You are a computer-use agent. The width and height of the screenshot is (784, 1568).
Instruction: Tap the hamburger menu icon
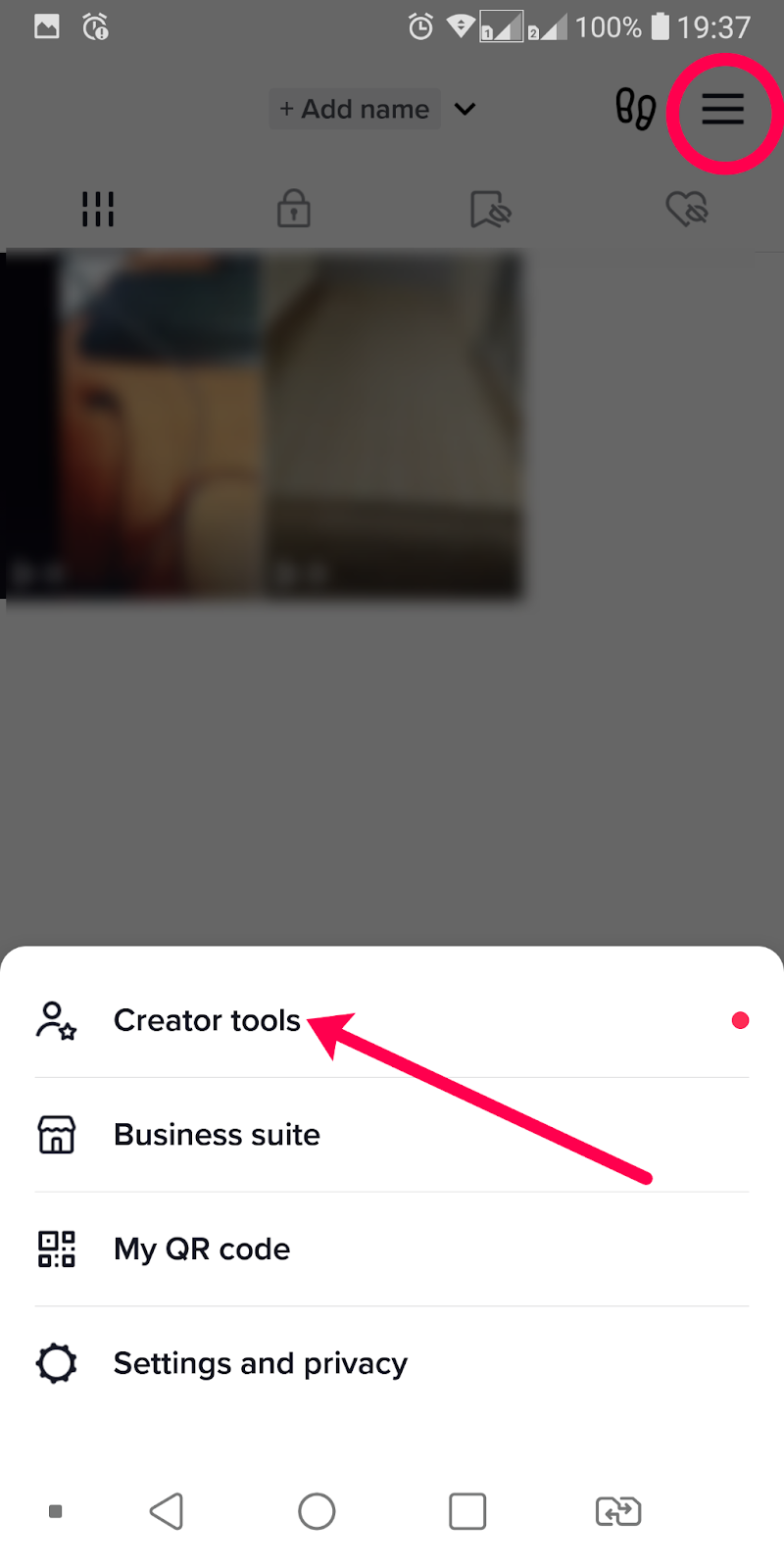pyautogui.click(x=723, y=109)
